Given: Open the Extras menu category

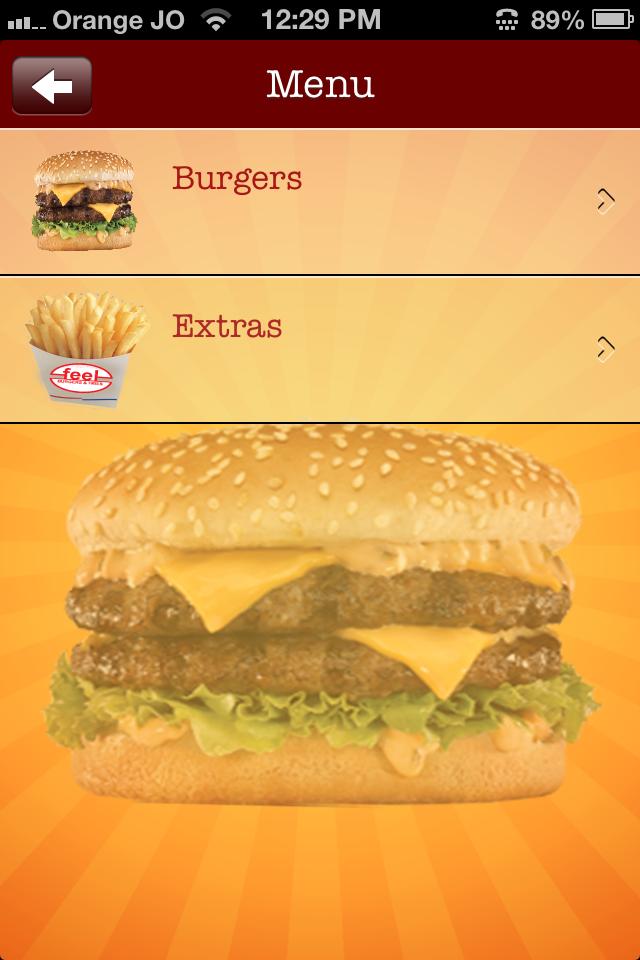Looking at the screenshot, I should pos(320,349).
